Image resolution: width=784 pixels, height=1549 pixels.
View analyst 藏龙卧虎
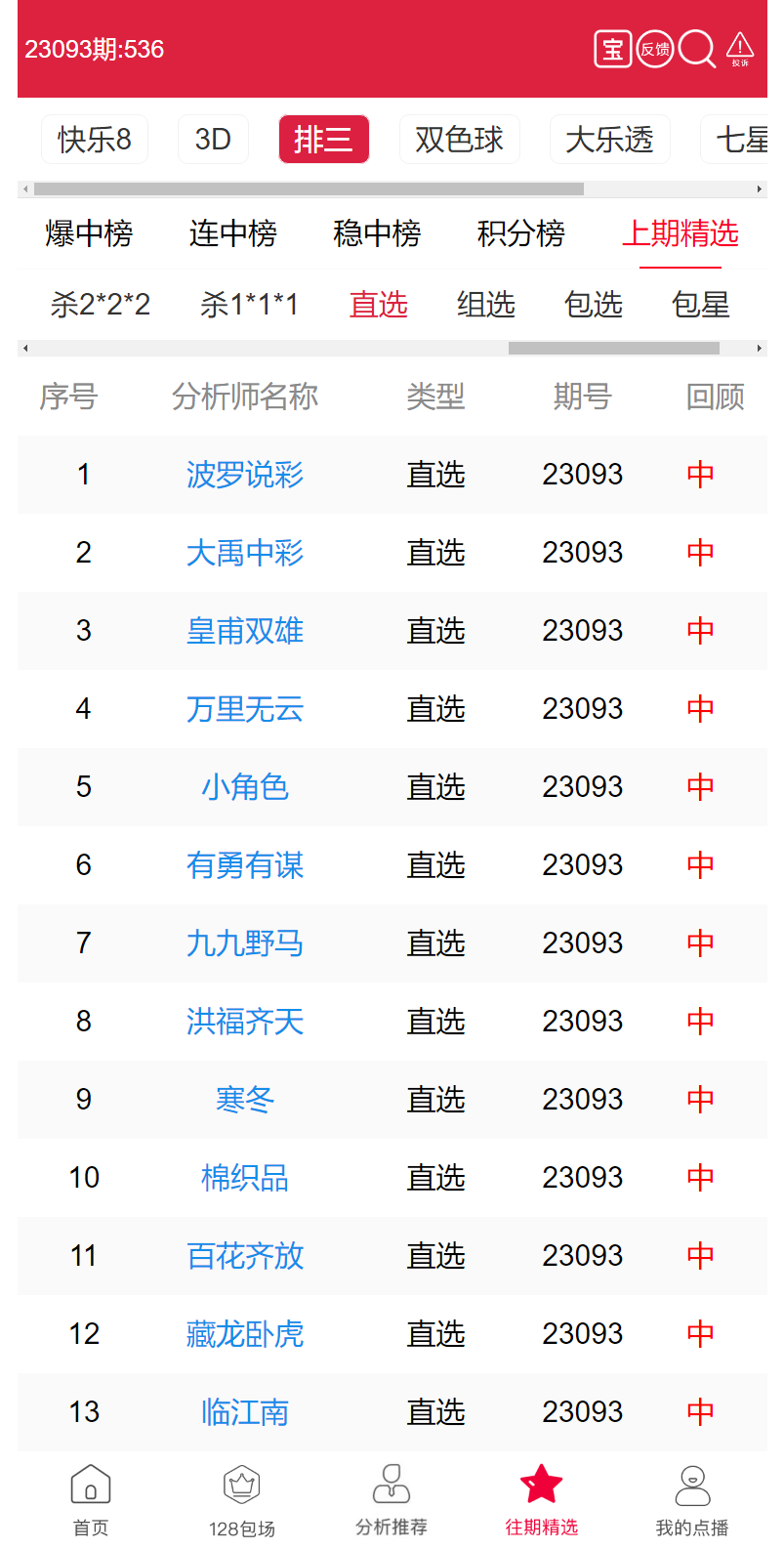coord(245,1334)
